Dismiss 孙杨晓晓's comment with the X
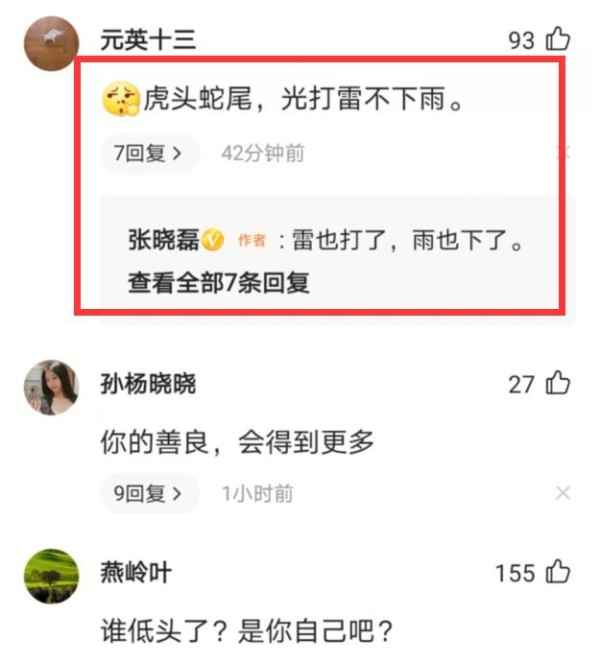The width and height of the screenshot is (600, 663). tap(563, 493)
